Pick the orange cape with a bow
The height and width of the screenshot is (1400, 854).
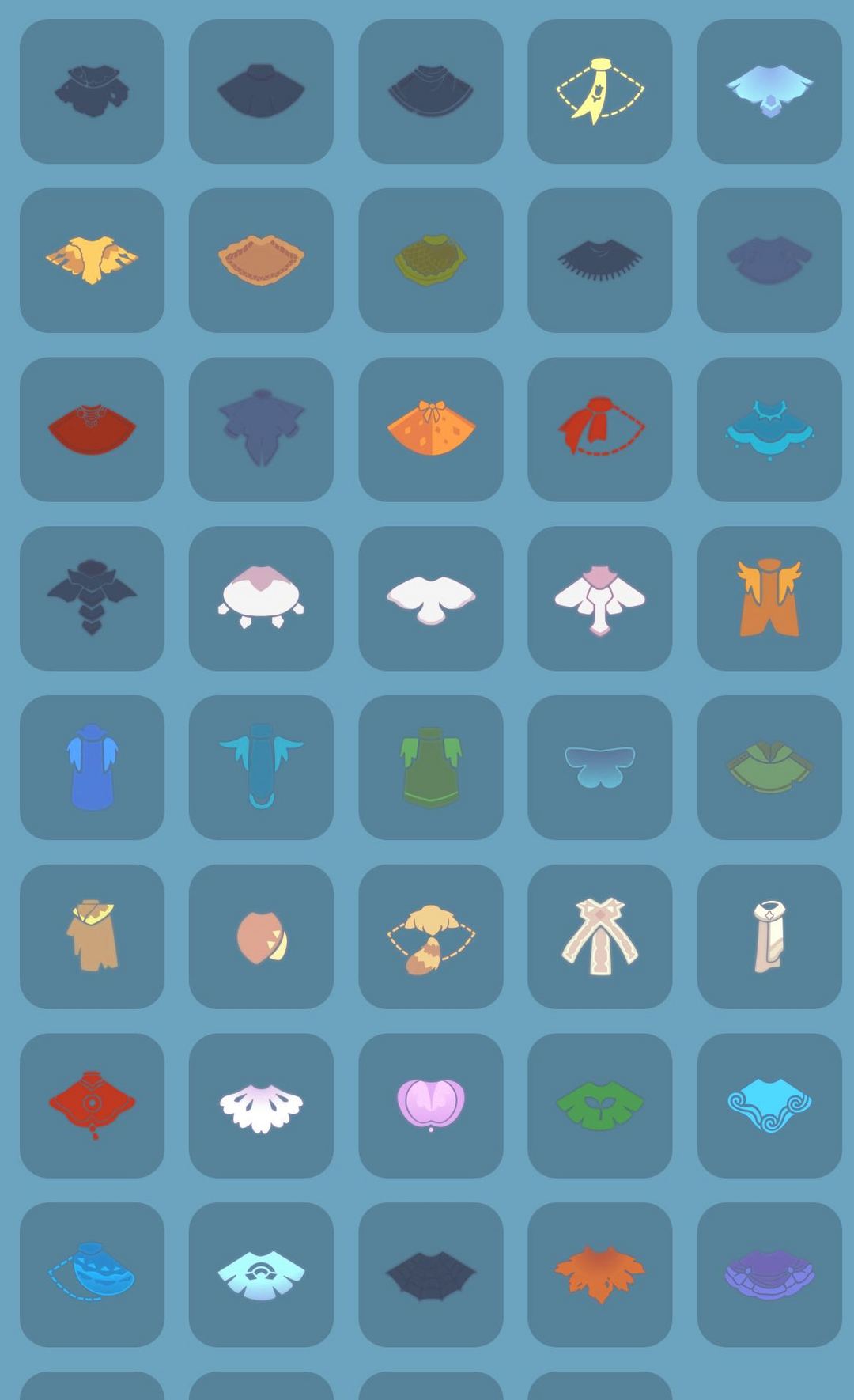(430, 429)
